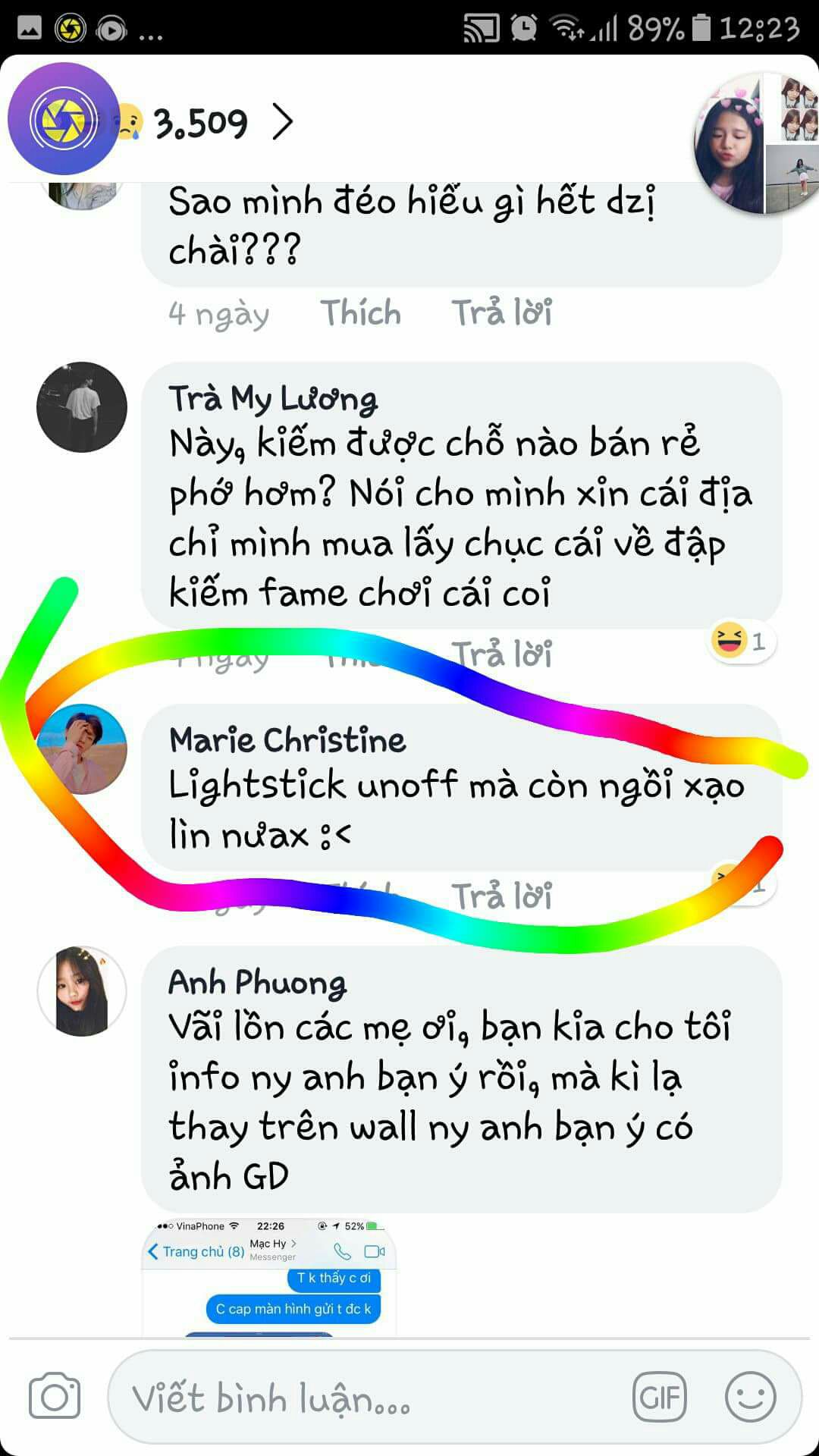The height and width of the screenshot is (1456, 819).
Task: Open the GIF picker
Action: tap(659, 1397)
